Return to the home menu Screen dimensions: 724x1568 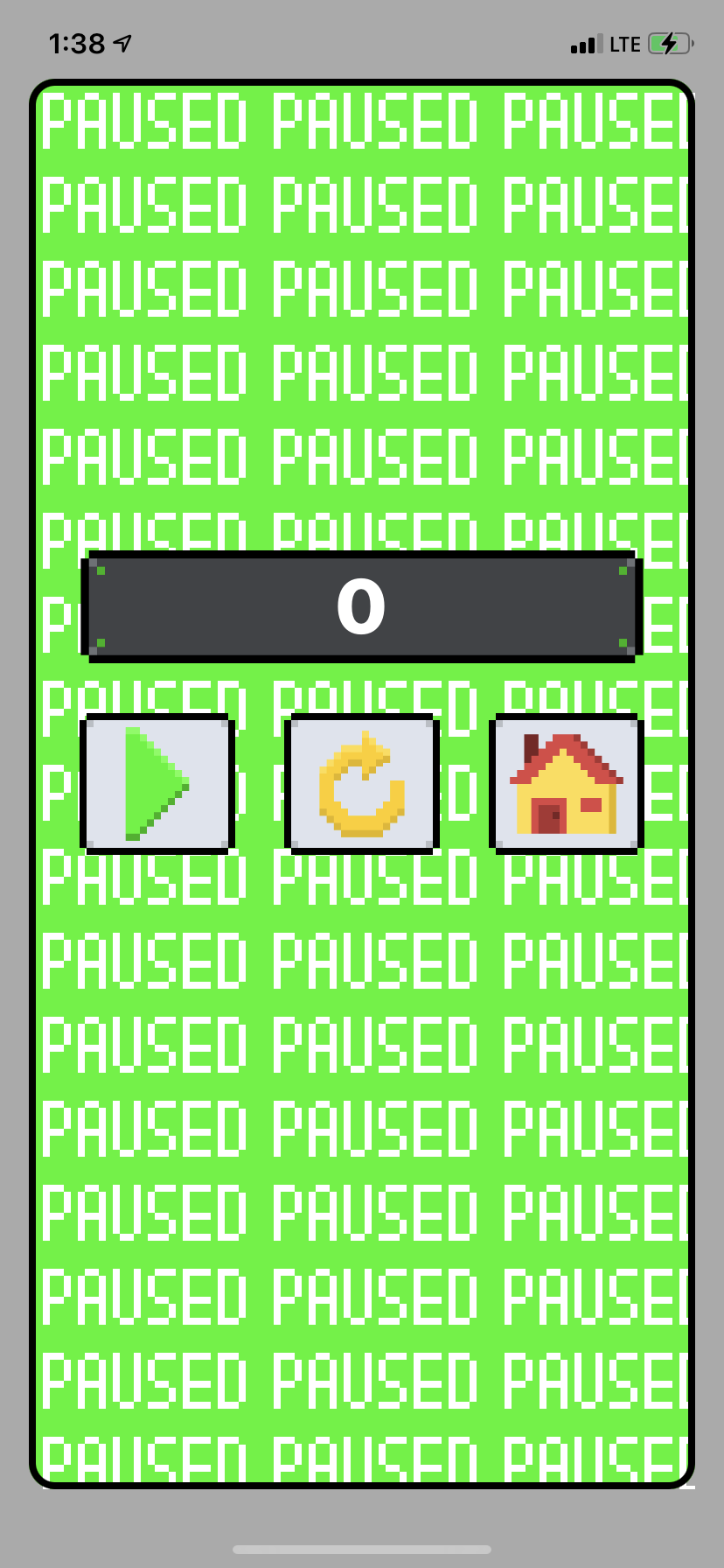[x=567, y=783]
